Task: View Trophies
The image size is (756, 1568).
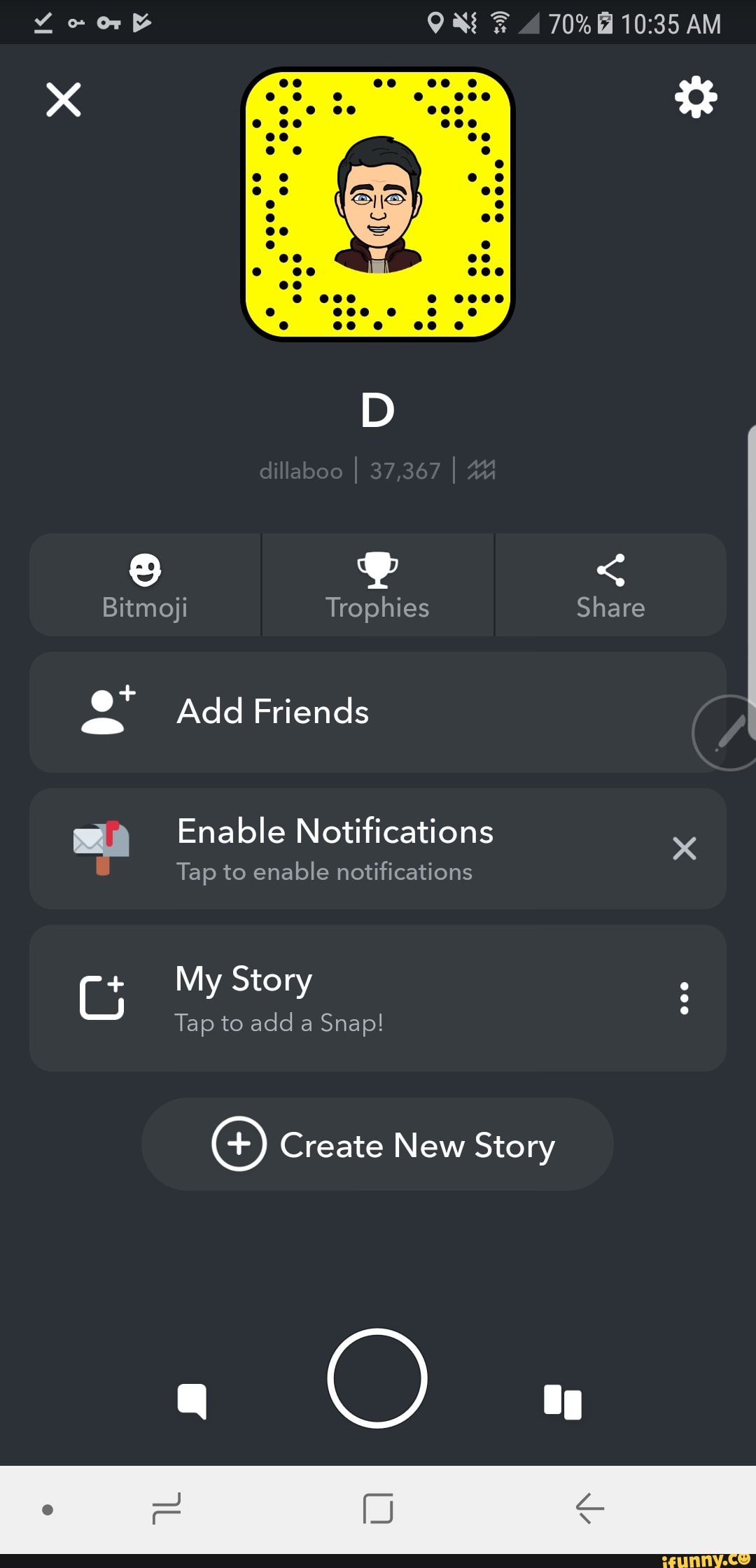Action: tap(377, 585)
